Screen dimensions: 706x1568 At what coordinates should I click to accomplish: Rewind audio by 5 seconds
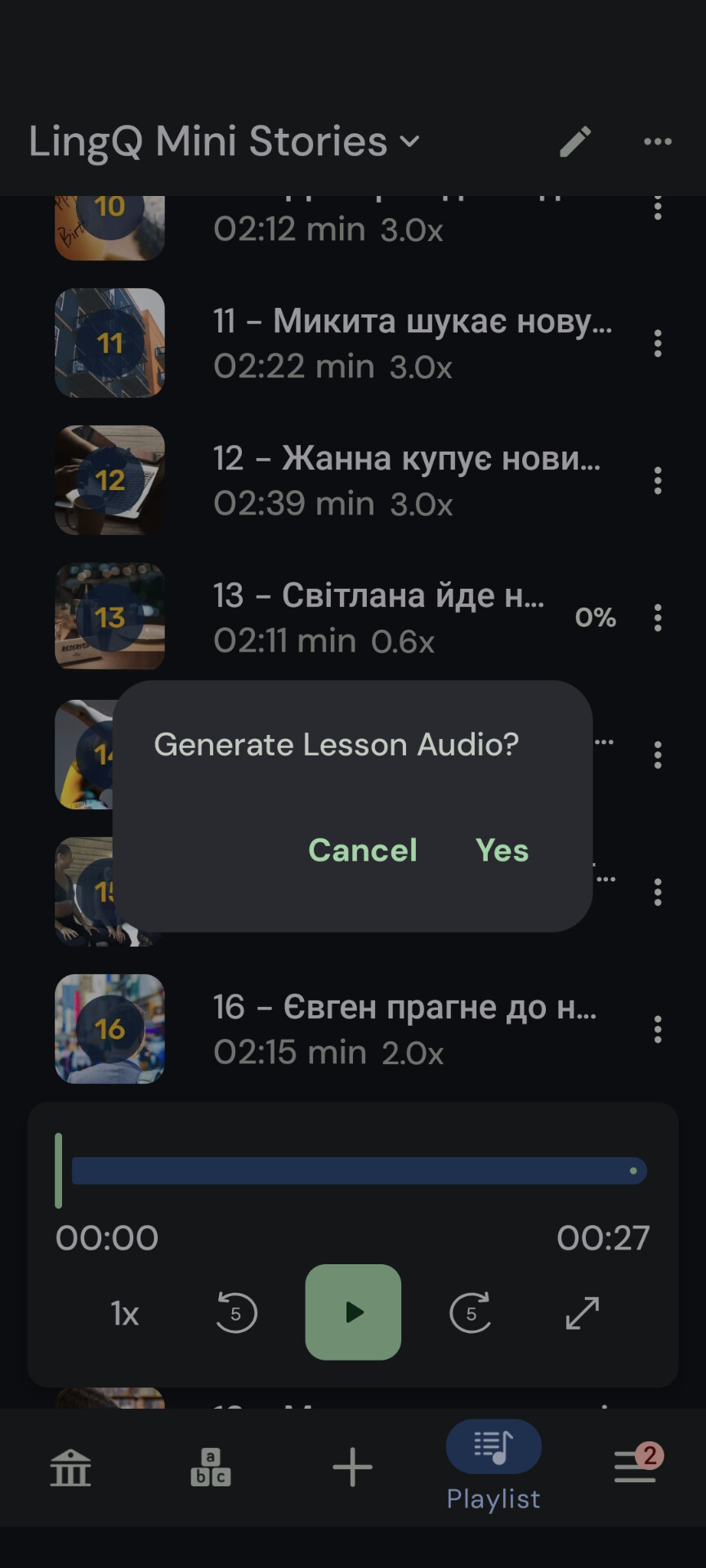point(236,1313)
